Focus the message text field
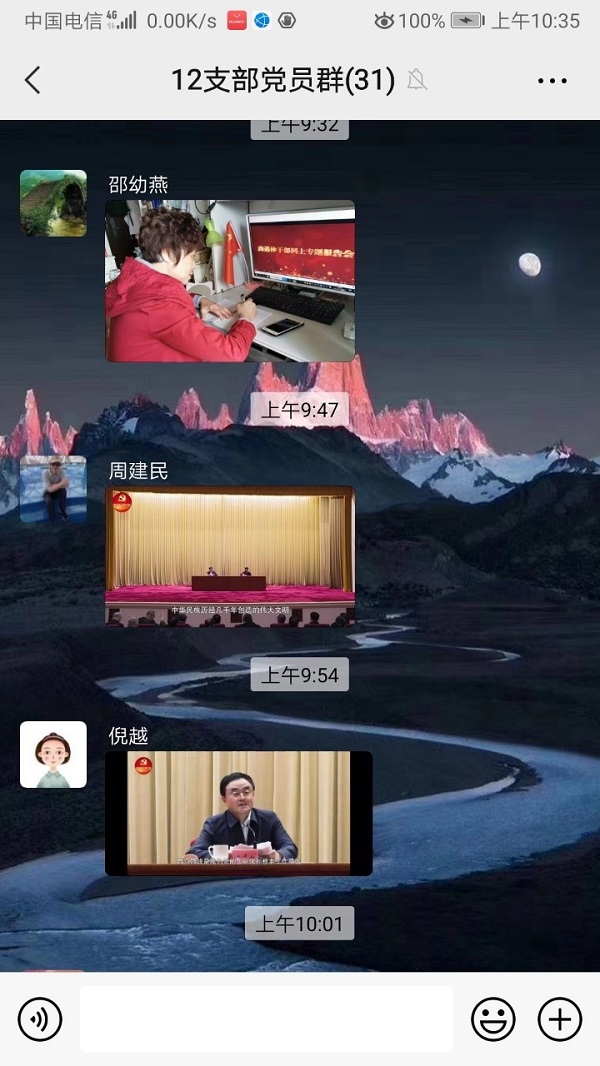This screenshot has width=600, height=1066. [x=266, y=1019]
